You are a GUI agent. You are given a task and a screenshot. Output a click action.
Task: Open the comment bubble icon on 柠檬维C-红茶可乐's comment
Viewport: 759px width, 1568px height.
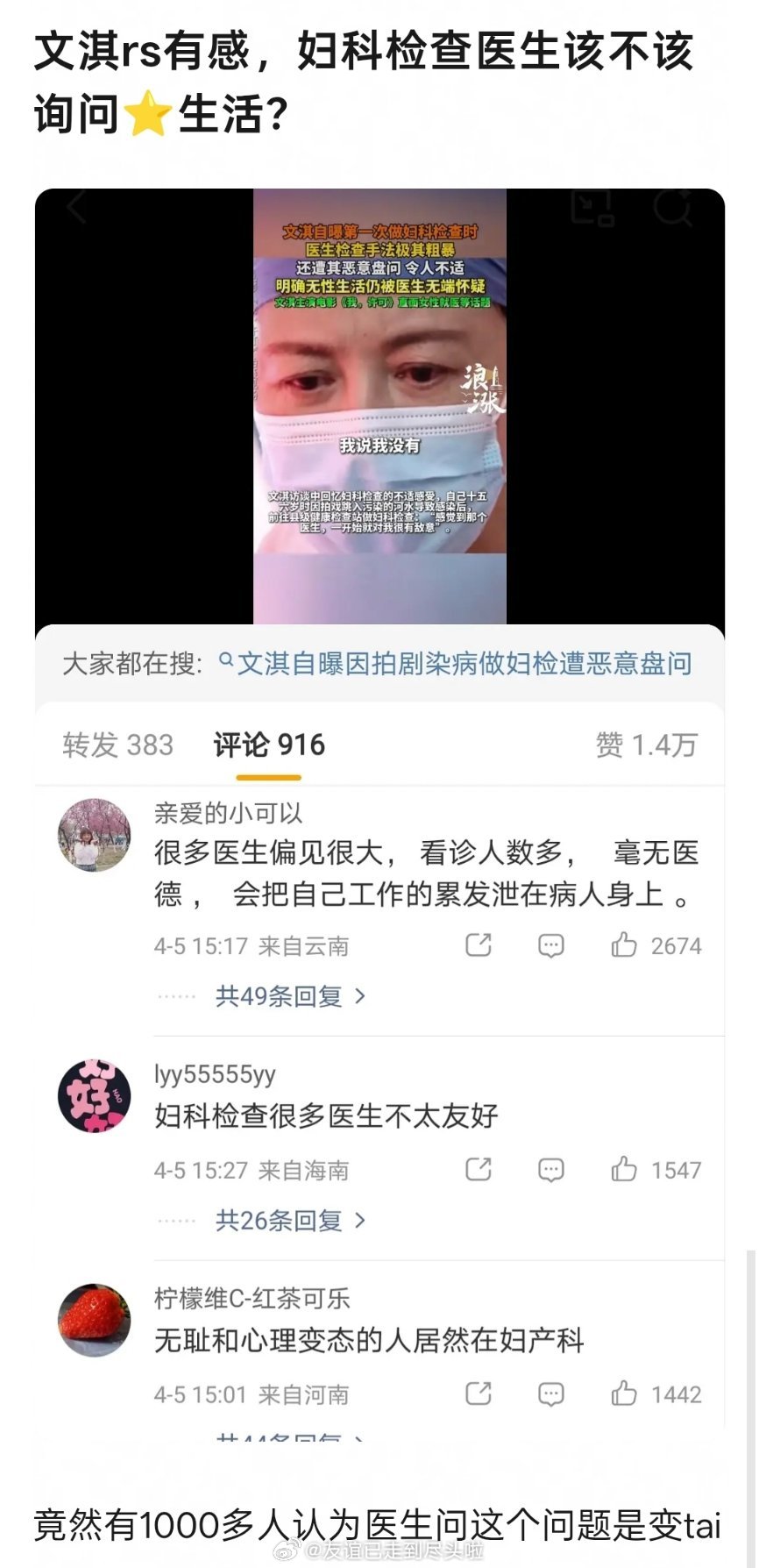tap(550, 1393)
